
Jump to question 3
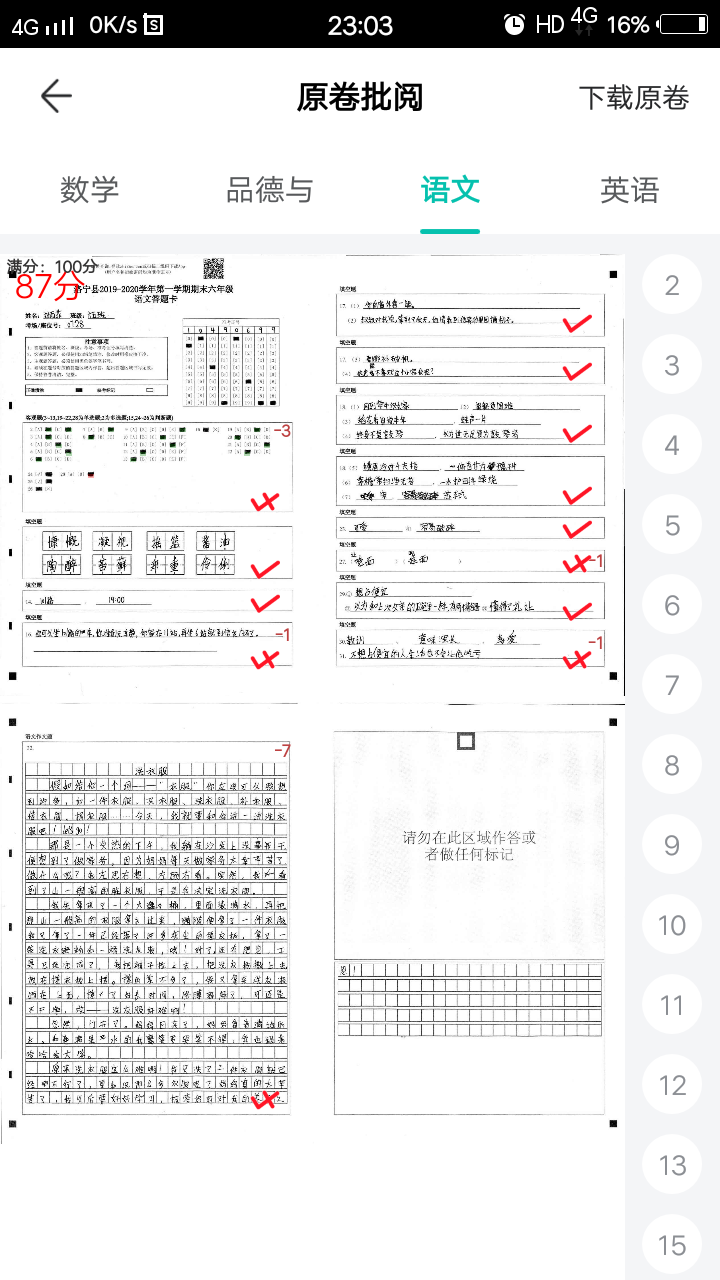[672, 366]
